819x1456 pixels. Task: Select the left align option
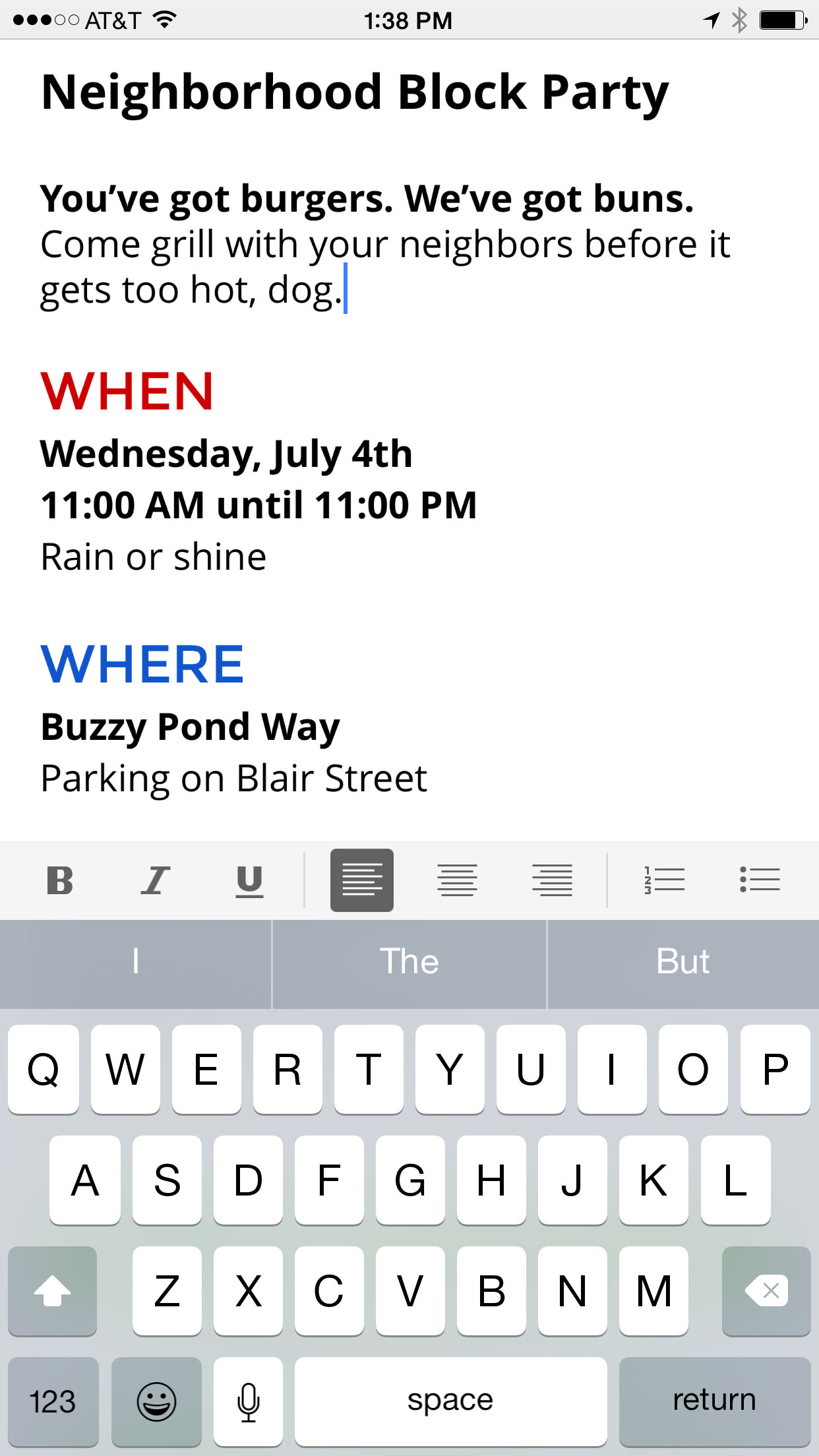pos(361,880)
